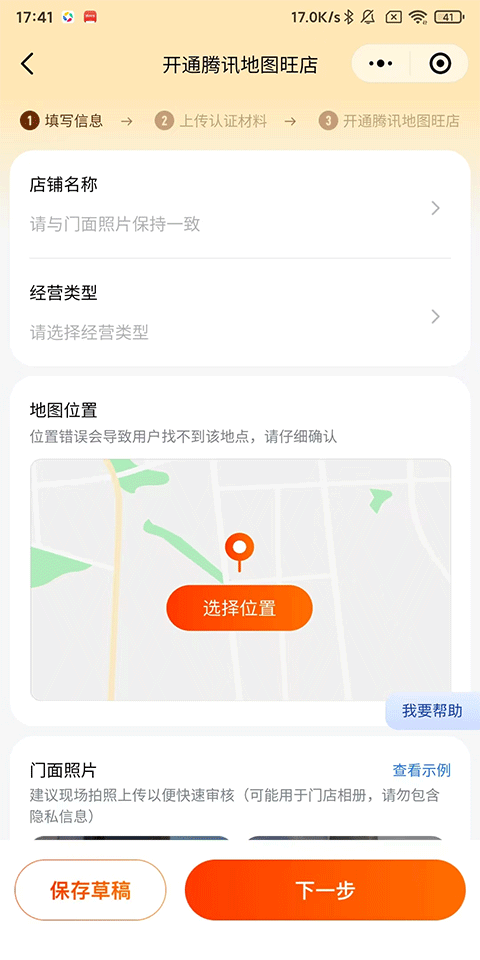Tap 保存草稿 to save the draft

[91, 890]
